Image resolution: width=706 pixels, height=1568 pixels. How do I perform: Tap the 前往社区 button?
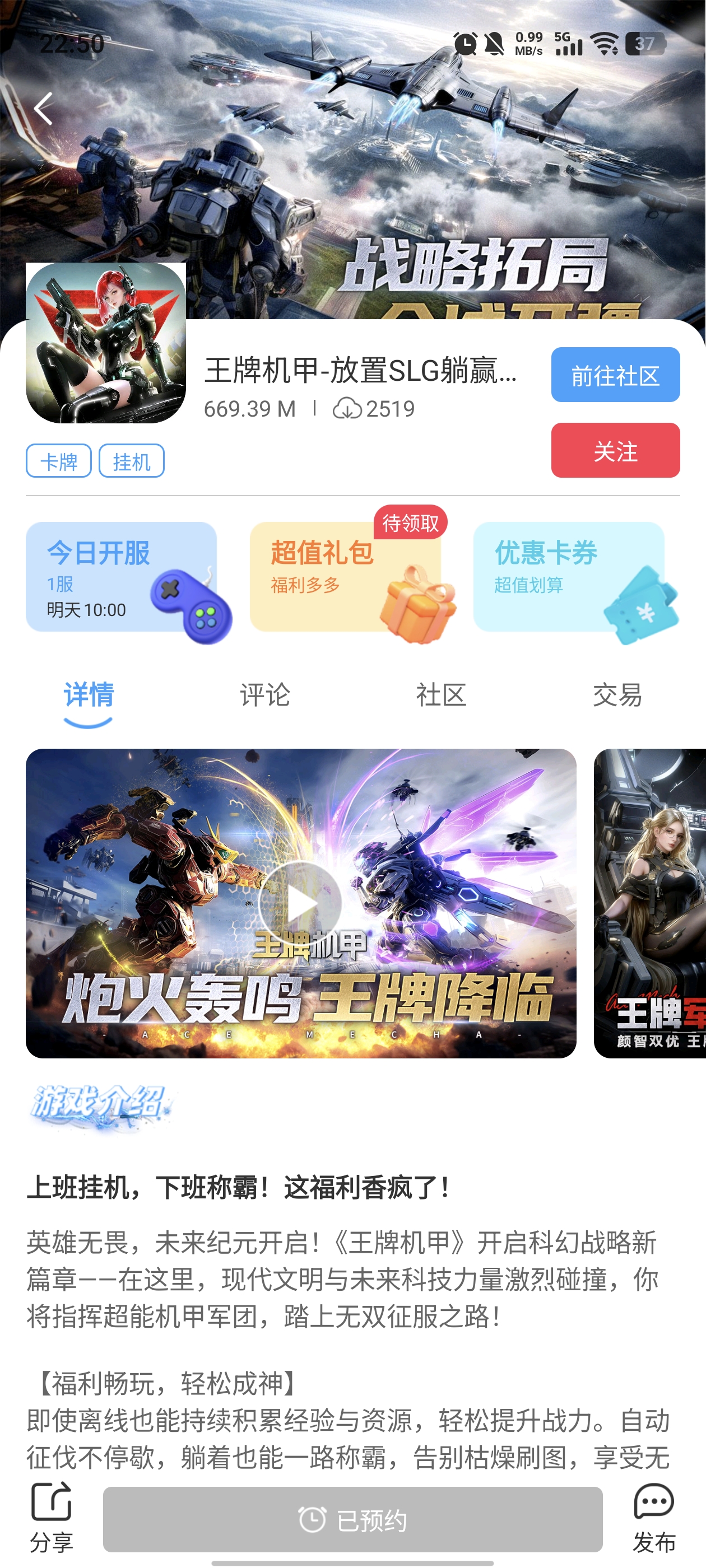615,375
